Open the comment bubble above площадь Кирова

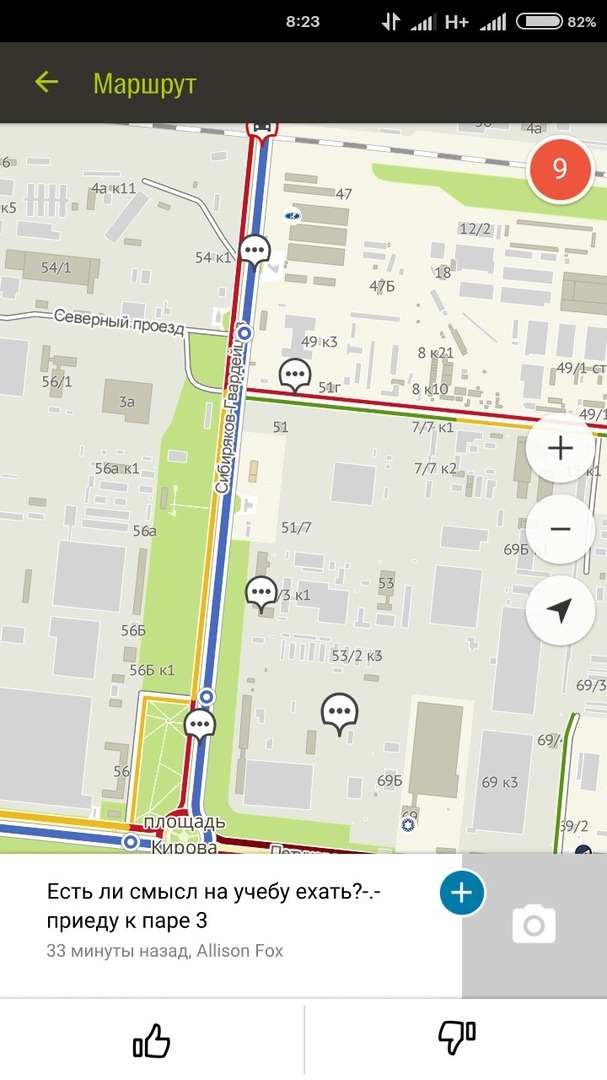pos(201,723)
